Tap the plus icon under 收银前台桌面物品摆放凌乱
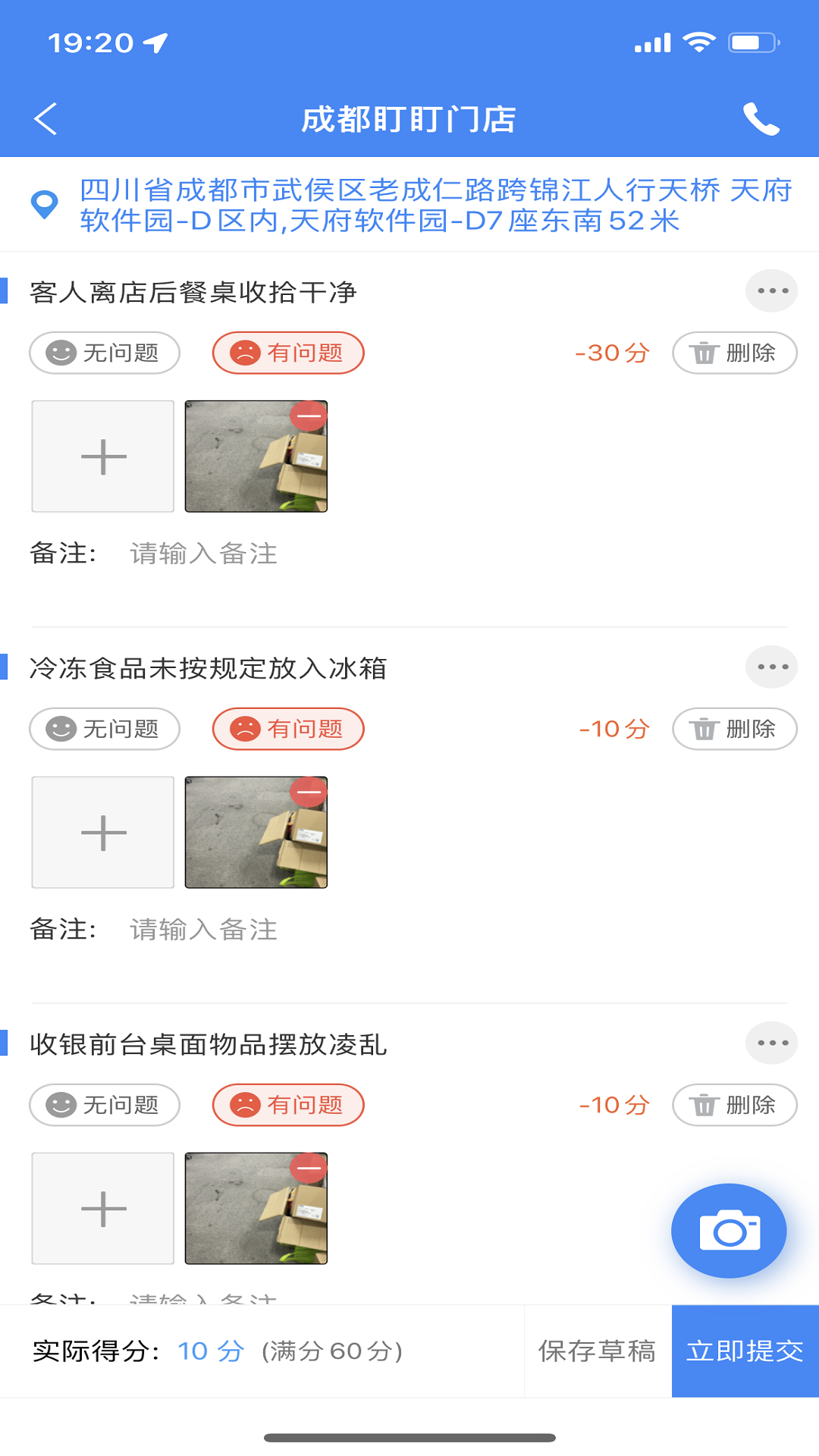This screenshot has height=1456, width=819. 102,1209
